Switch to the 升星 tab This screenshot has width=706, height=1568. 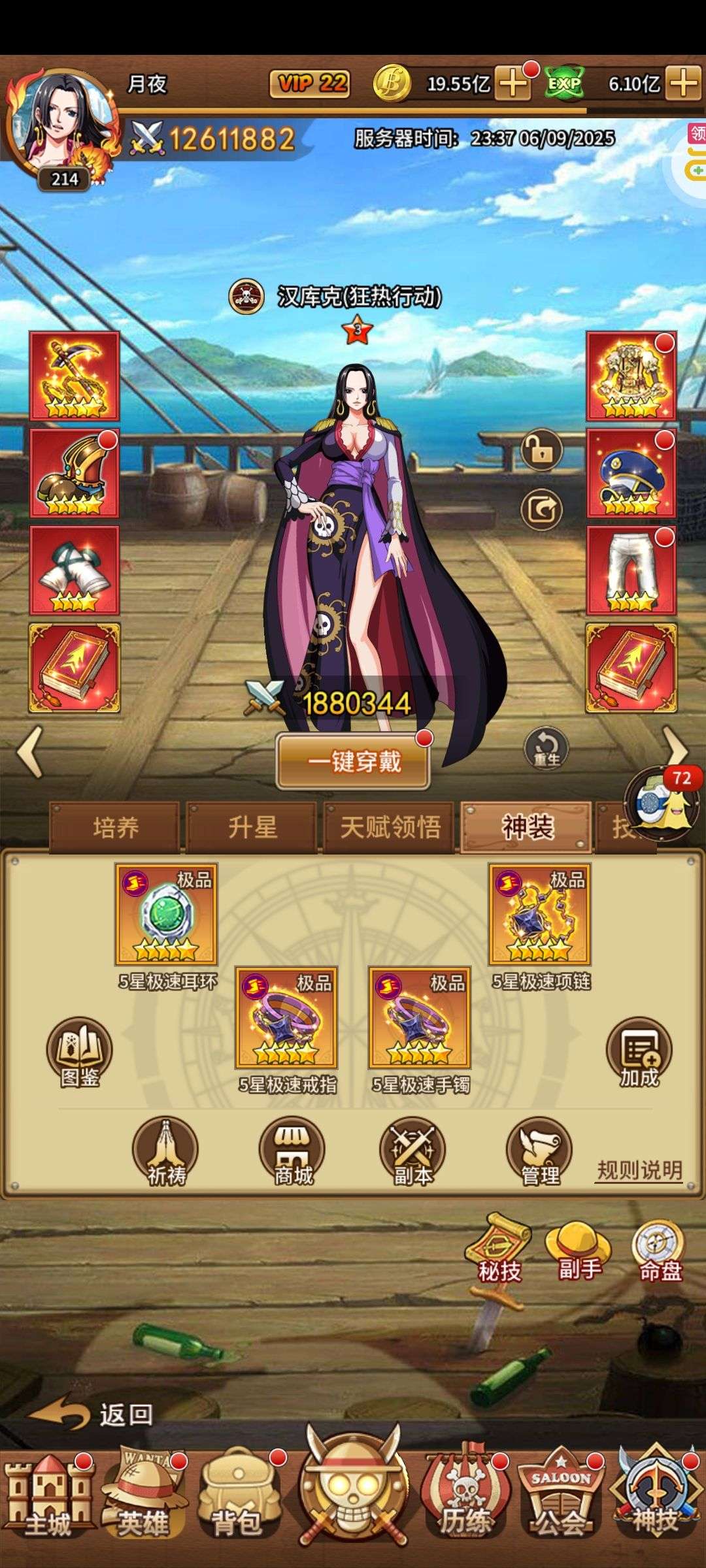point(252,828)
